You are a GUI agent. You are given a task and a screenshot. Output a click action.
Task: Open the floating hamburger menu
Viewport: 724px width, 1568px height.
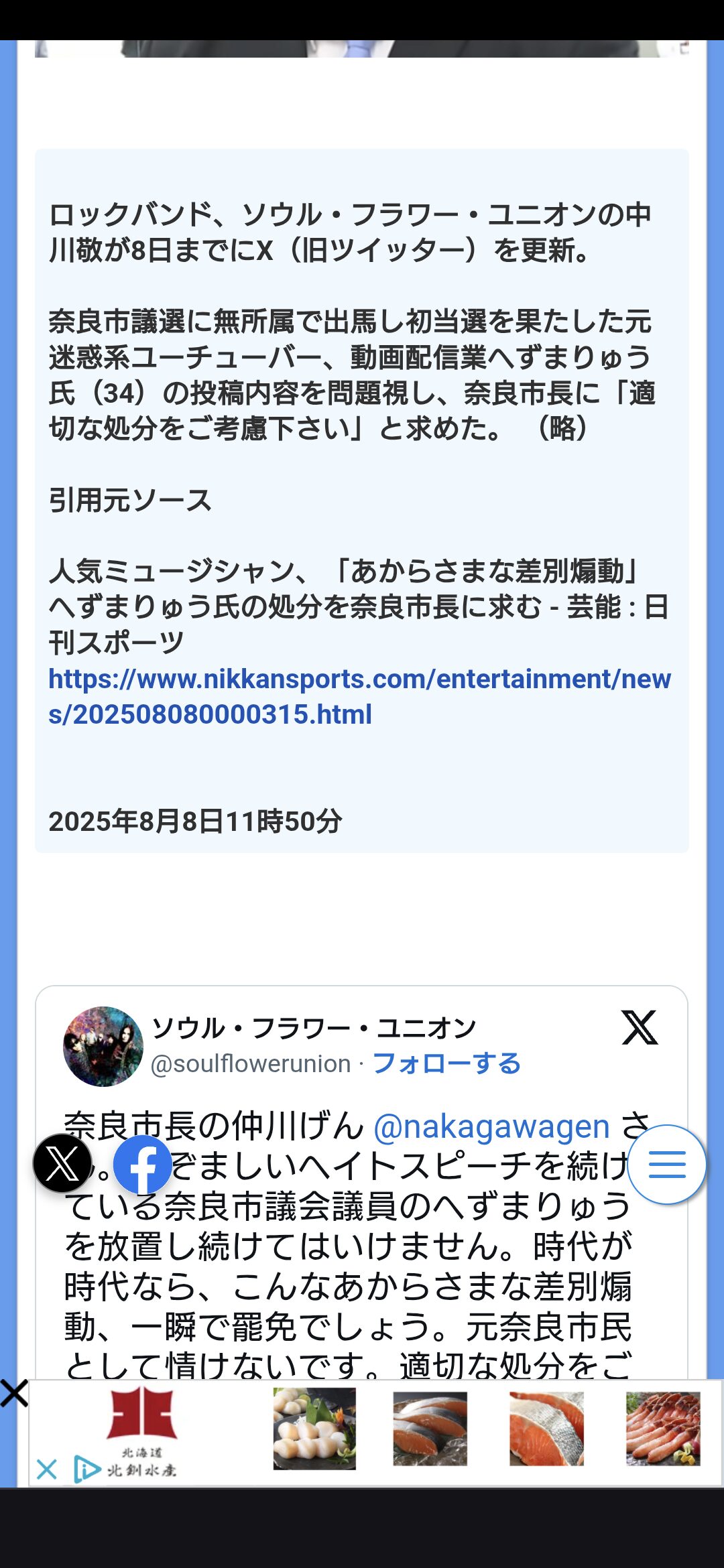point(667,1165)
